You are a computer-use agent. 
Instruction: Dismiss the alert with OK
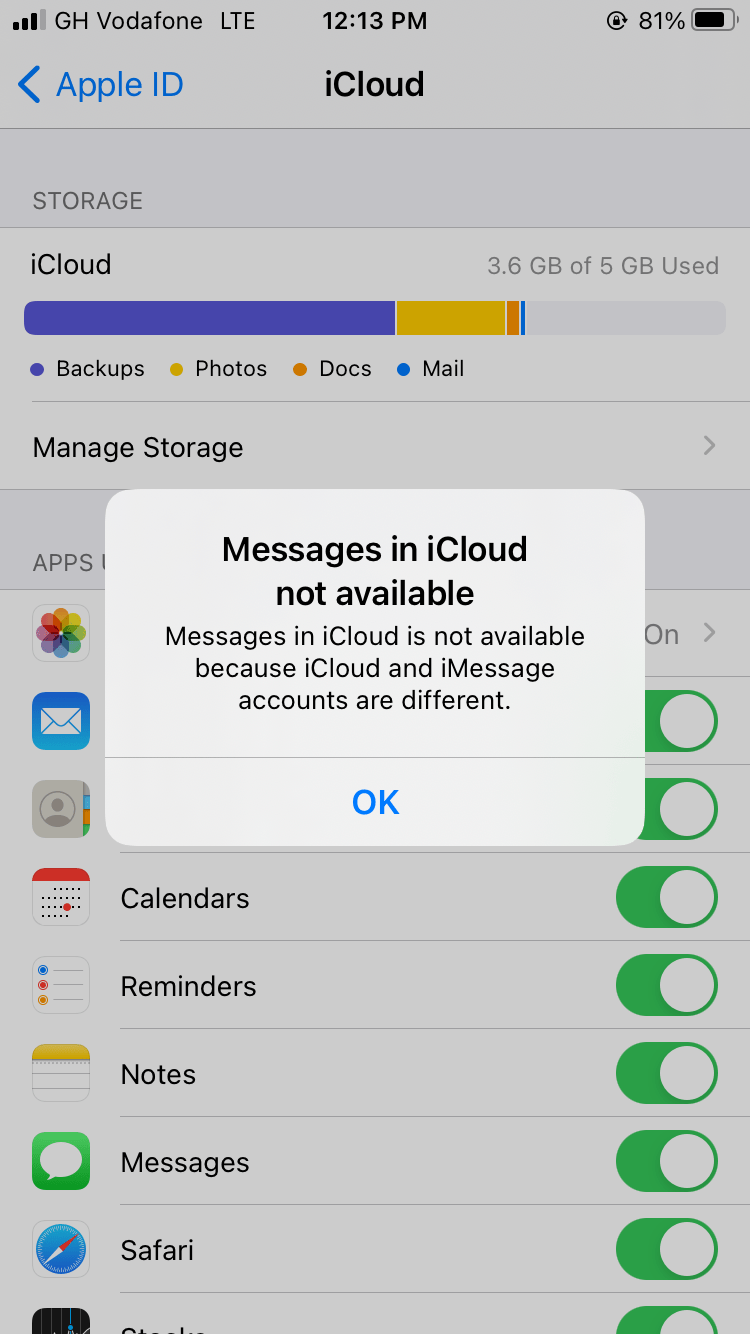click(375, 802)
